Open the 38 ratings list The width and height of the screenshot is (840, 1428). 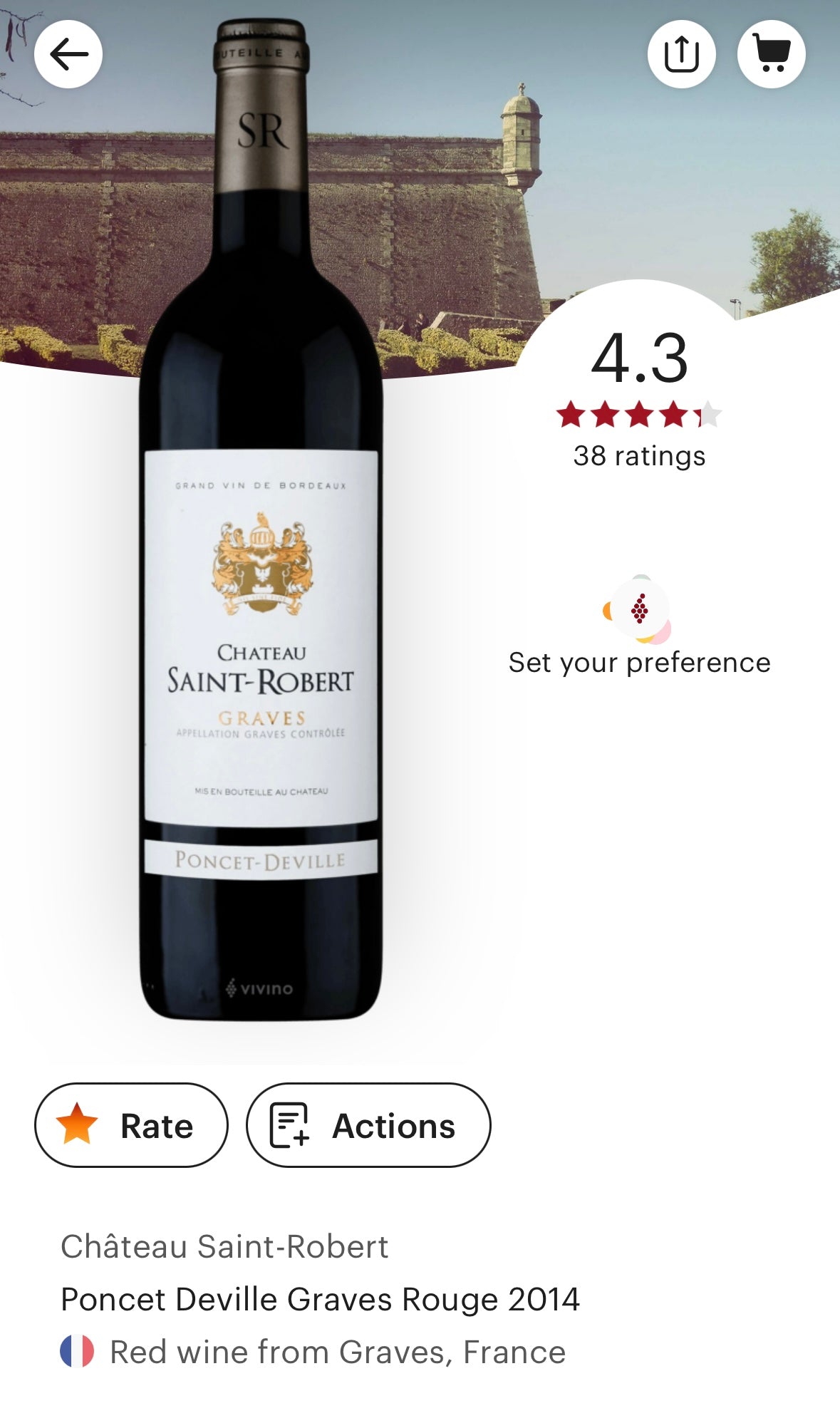[x=639, y=456]
